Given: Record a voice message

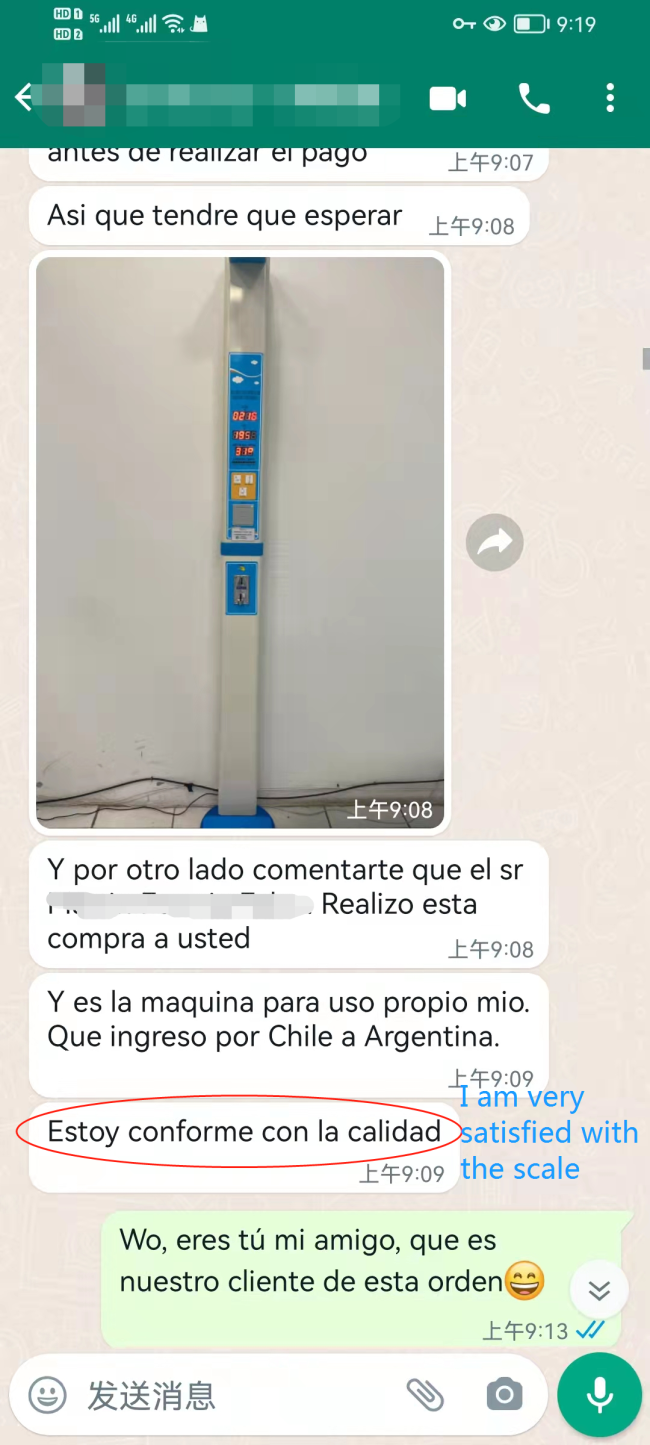Looking at the screenshot, I should pos(600,1394).
